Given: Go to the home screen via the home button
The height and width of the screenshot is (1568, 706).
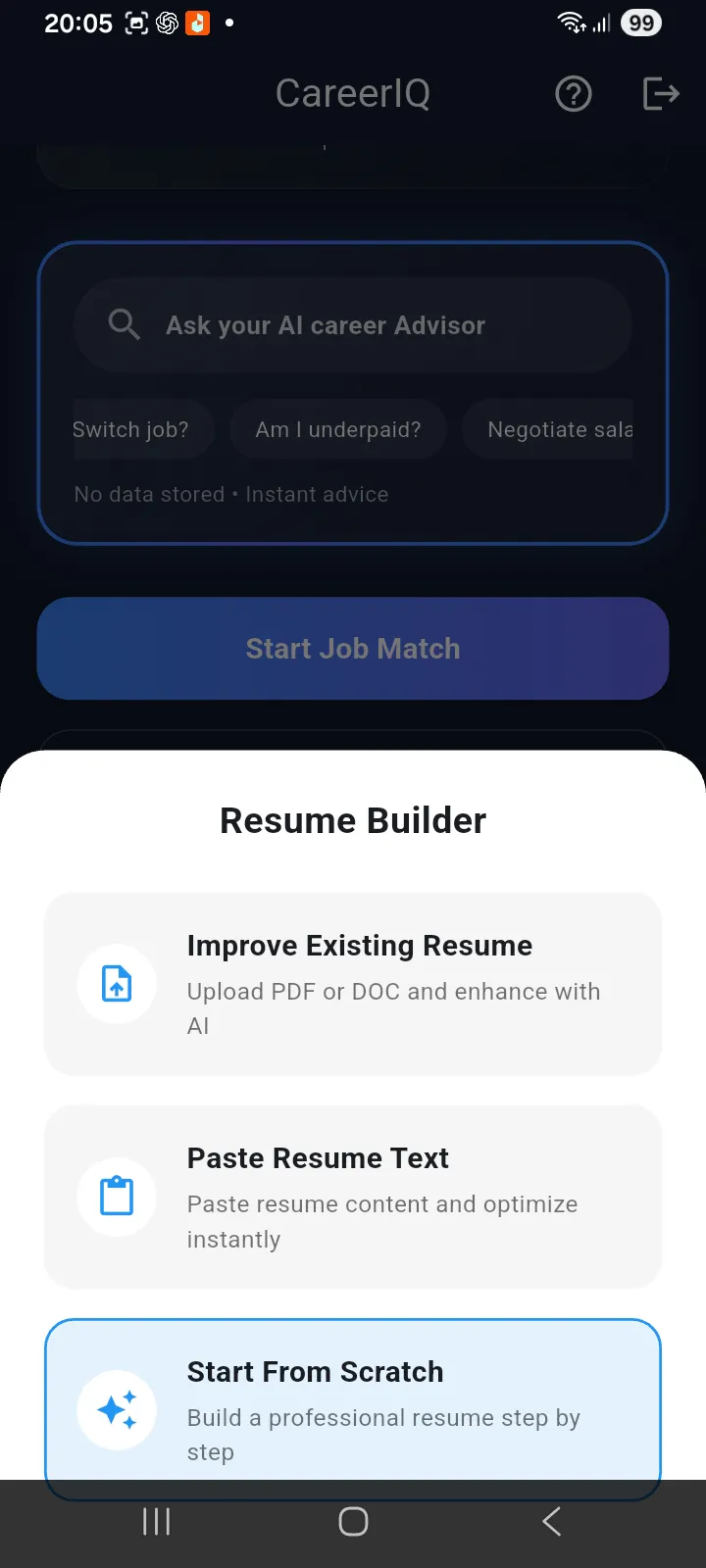Looking at the screenshot, I should pyautogui.click(x=353, y=1522).
